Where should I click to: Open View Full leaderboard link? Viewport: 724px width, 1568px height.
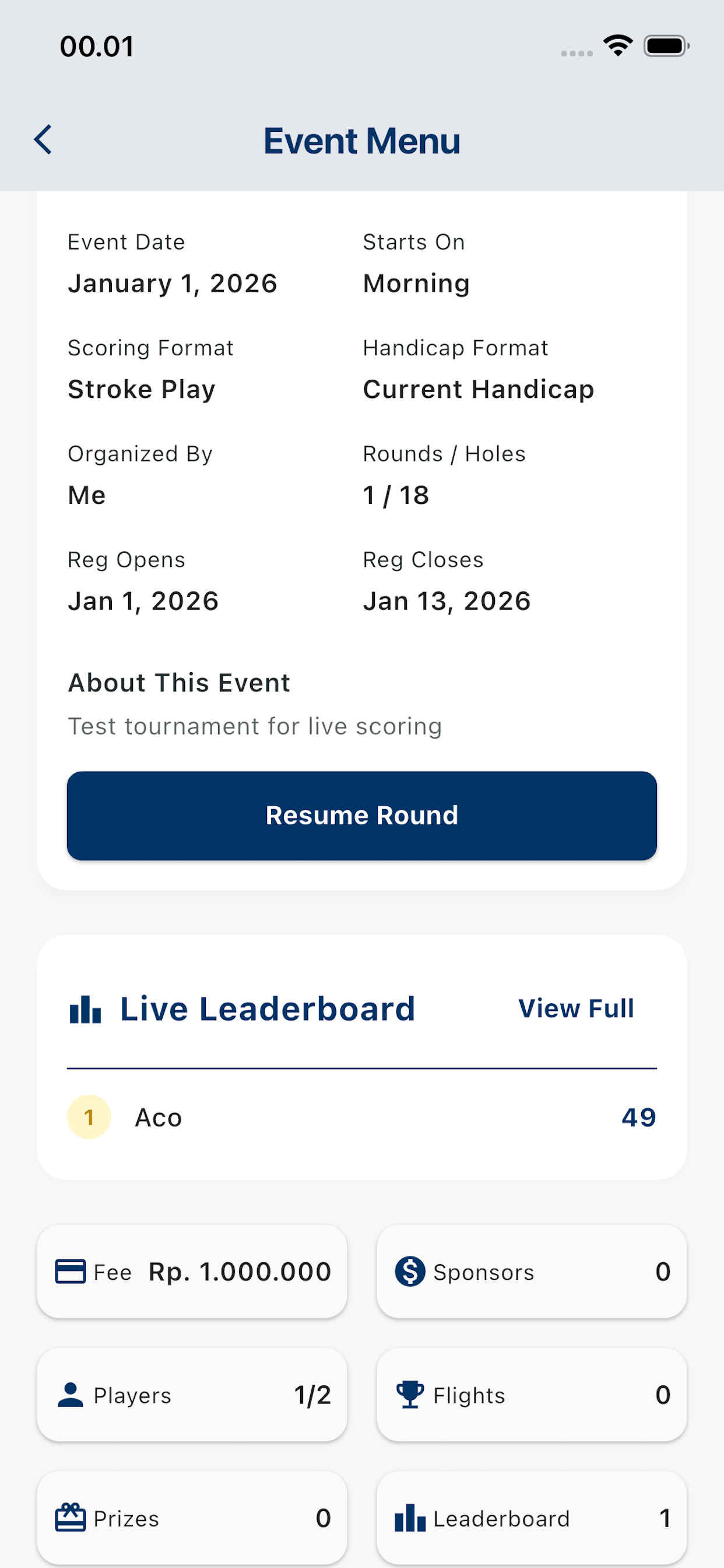(575, 1009)
